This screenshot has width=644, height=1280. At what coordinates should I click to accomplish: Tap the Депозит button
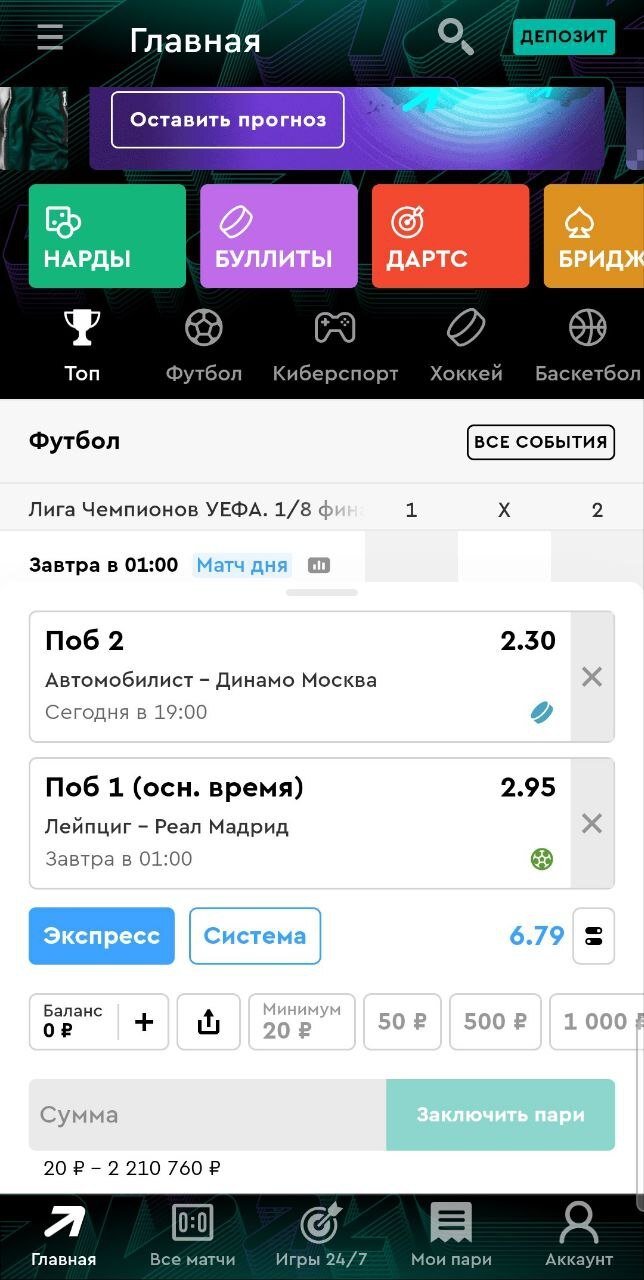(563, 37)
